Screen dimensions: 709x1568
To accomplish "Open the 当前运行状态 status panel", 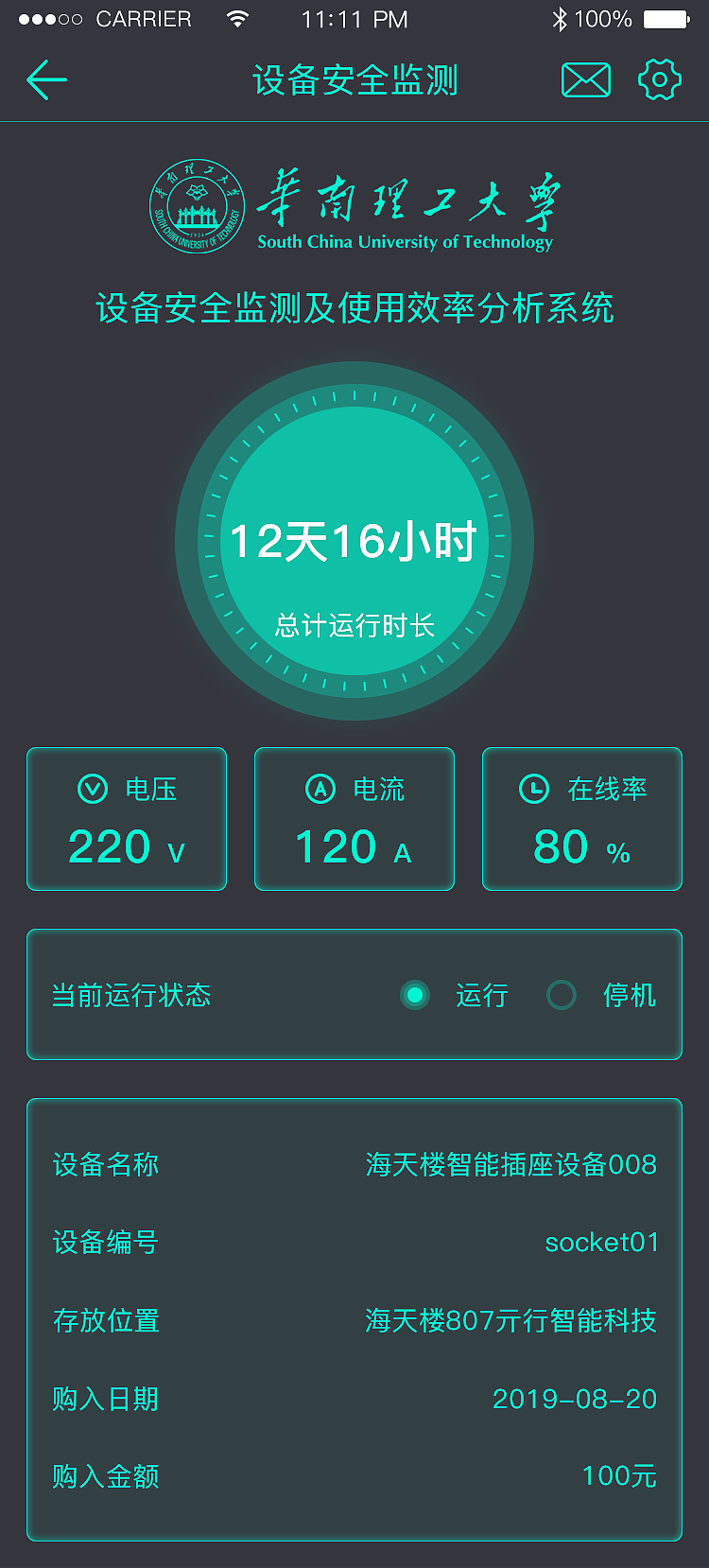I will (354, 994).
